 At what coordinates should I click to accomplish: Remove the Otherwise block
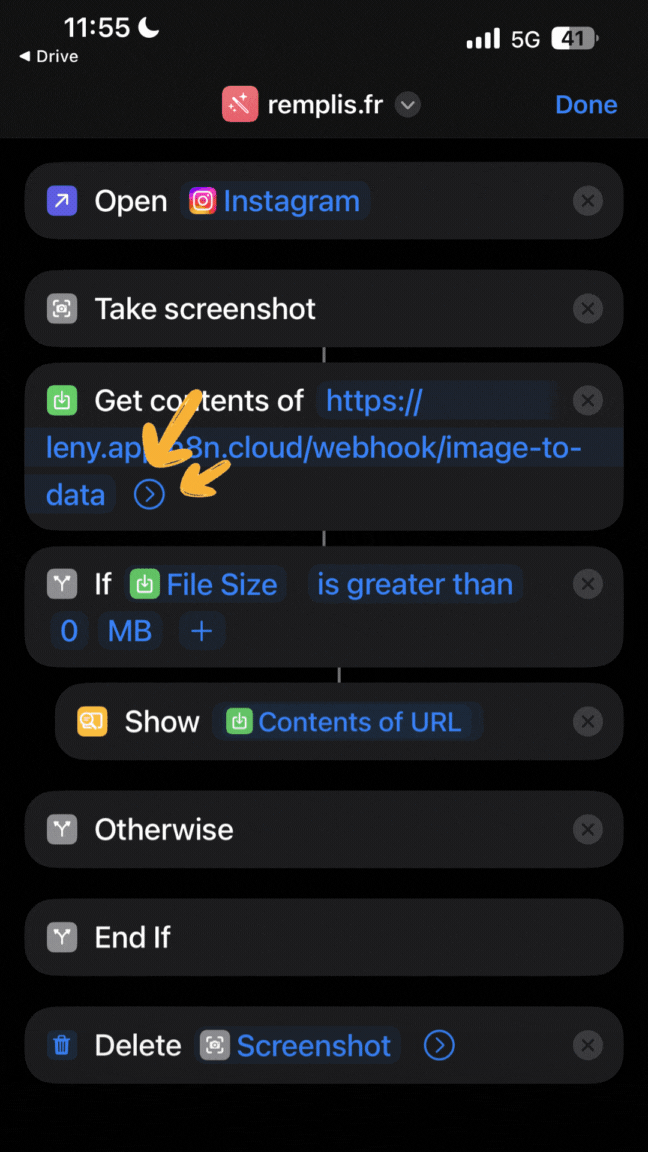(x=588, y=830)
